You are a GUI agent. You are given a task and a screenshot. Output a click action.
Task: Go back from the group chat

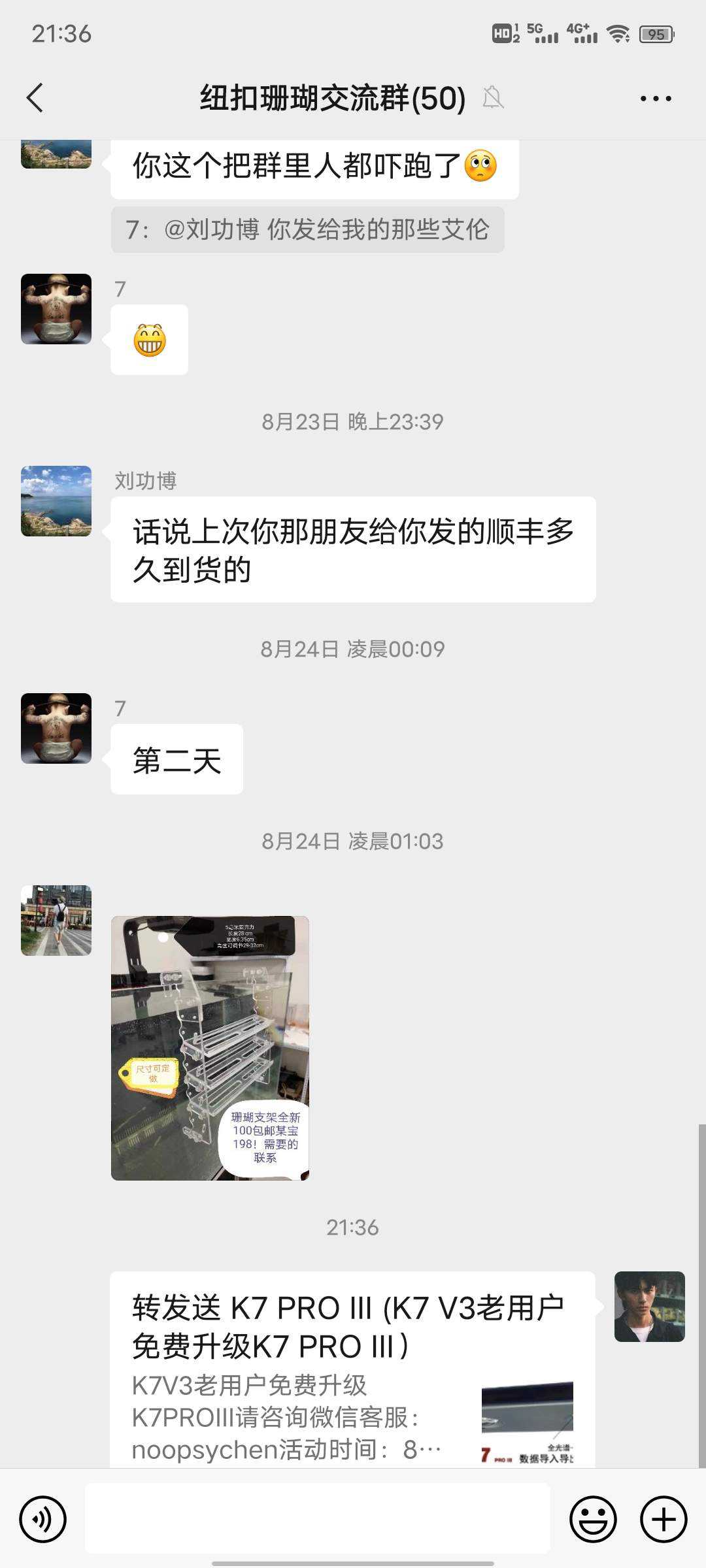tap(35, 99)
